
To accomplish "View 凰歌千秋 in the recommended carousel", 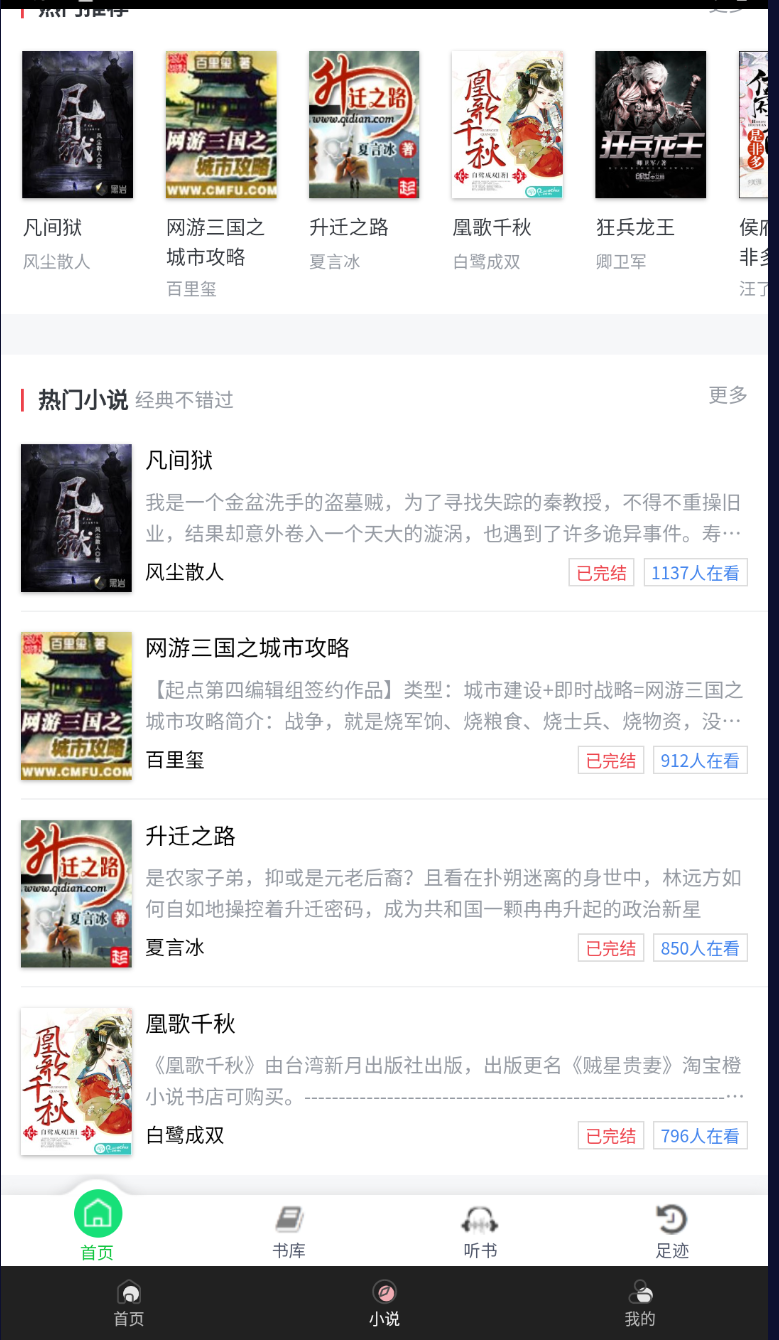I will 507,125.
